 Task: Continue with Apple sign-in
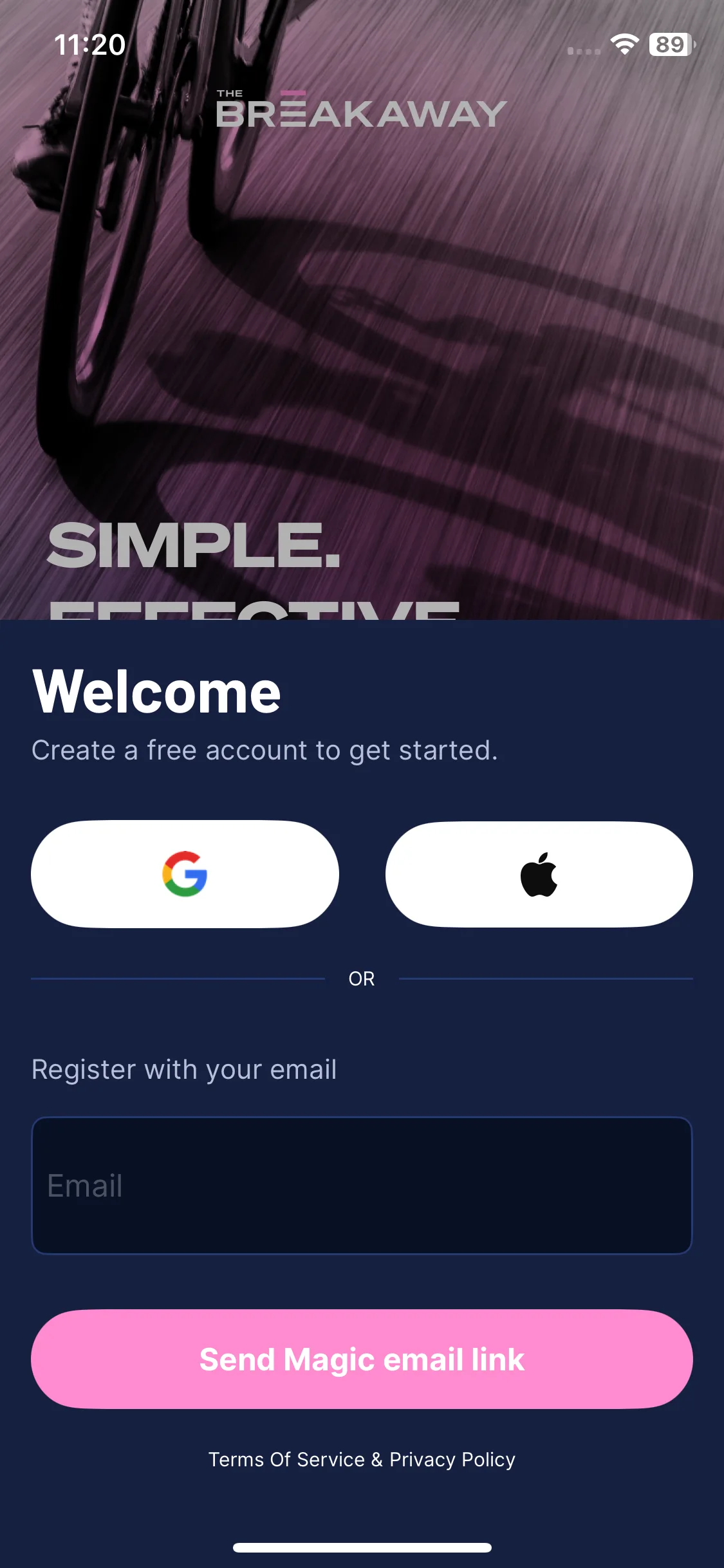(539, 873)
